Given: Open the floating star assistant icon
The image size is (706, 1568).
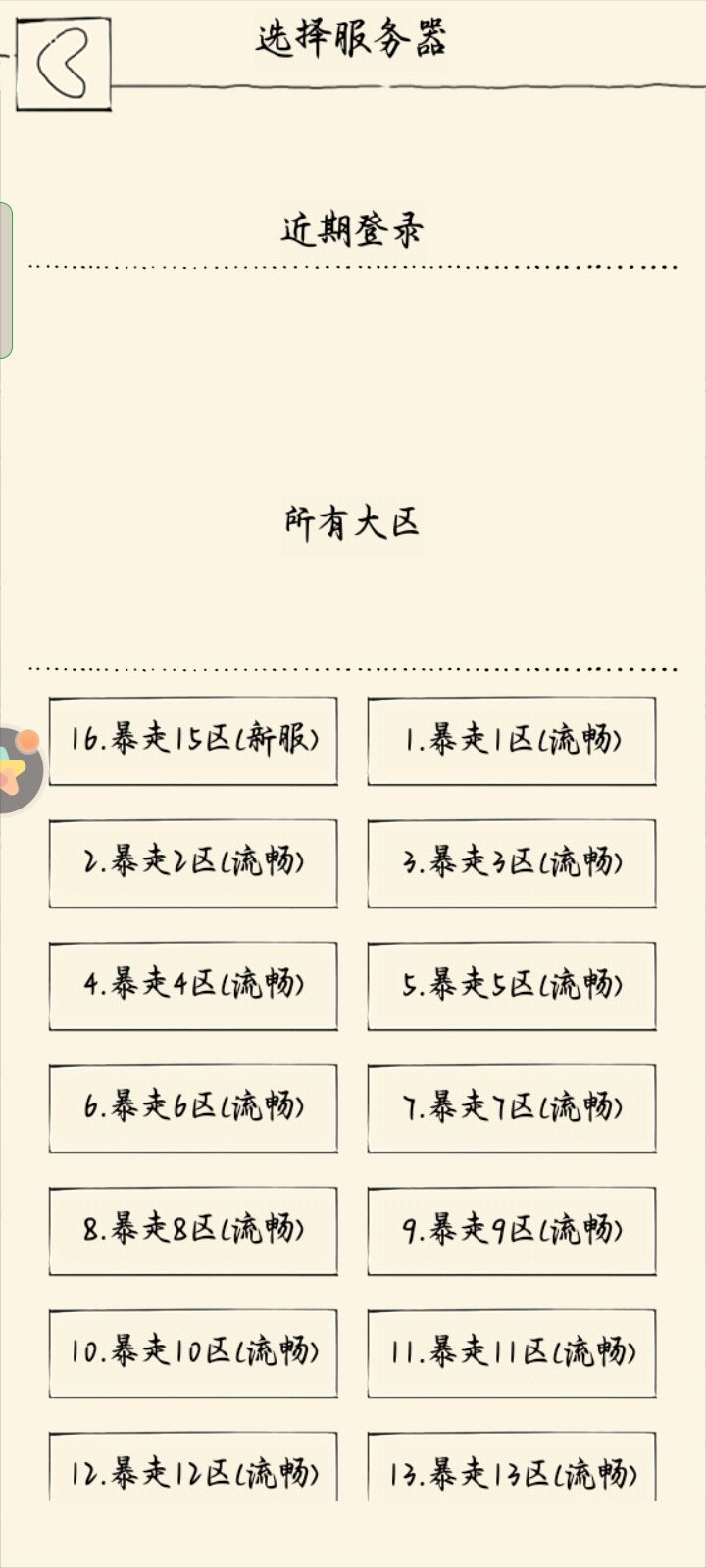Looking at the screenshot, I should pyautogui.click(x=20, y=764).
